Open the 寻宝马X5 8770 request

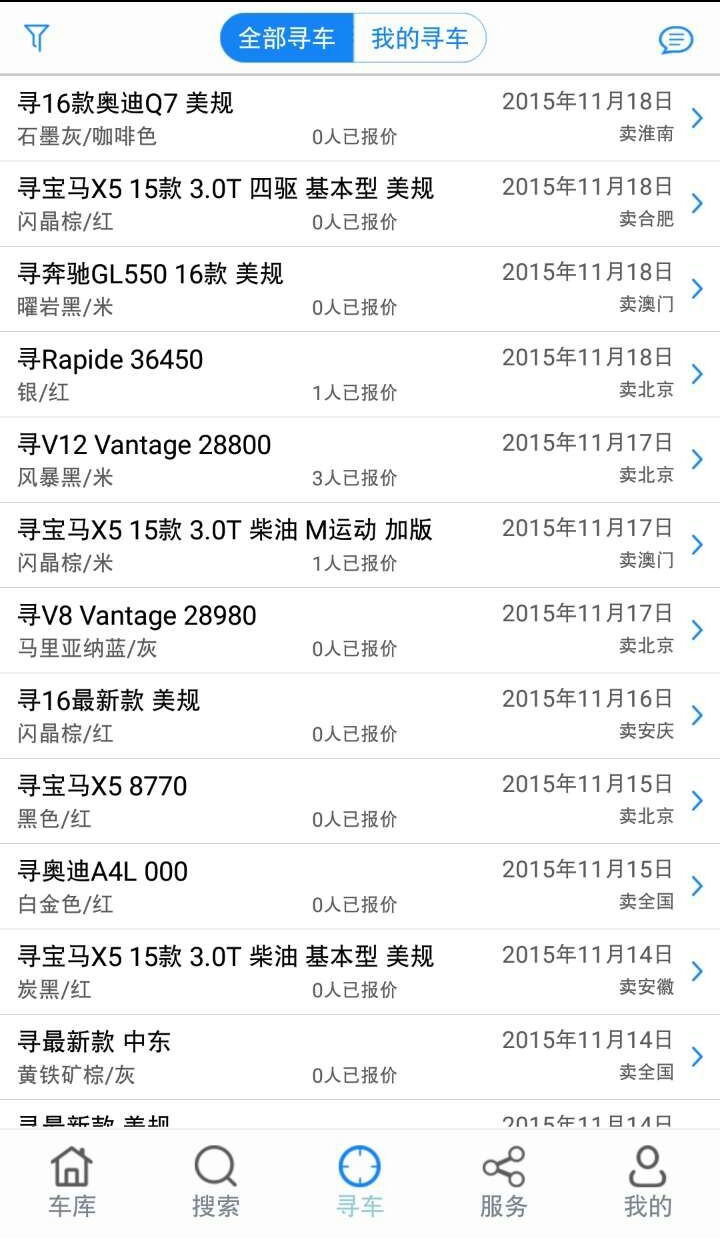(x=360, y=801)
